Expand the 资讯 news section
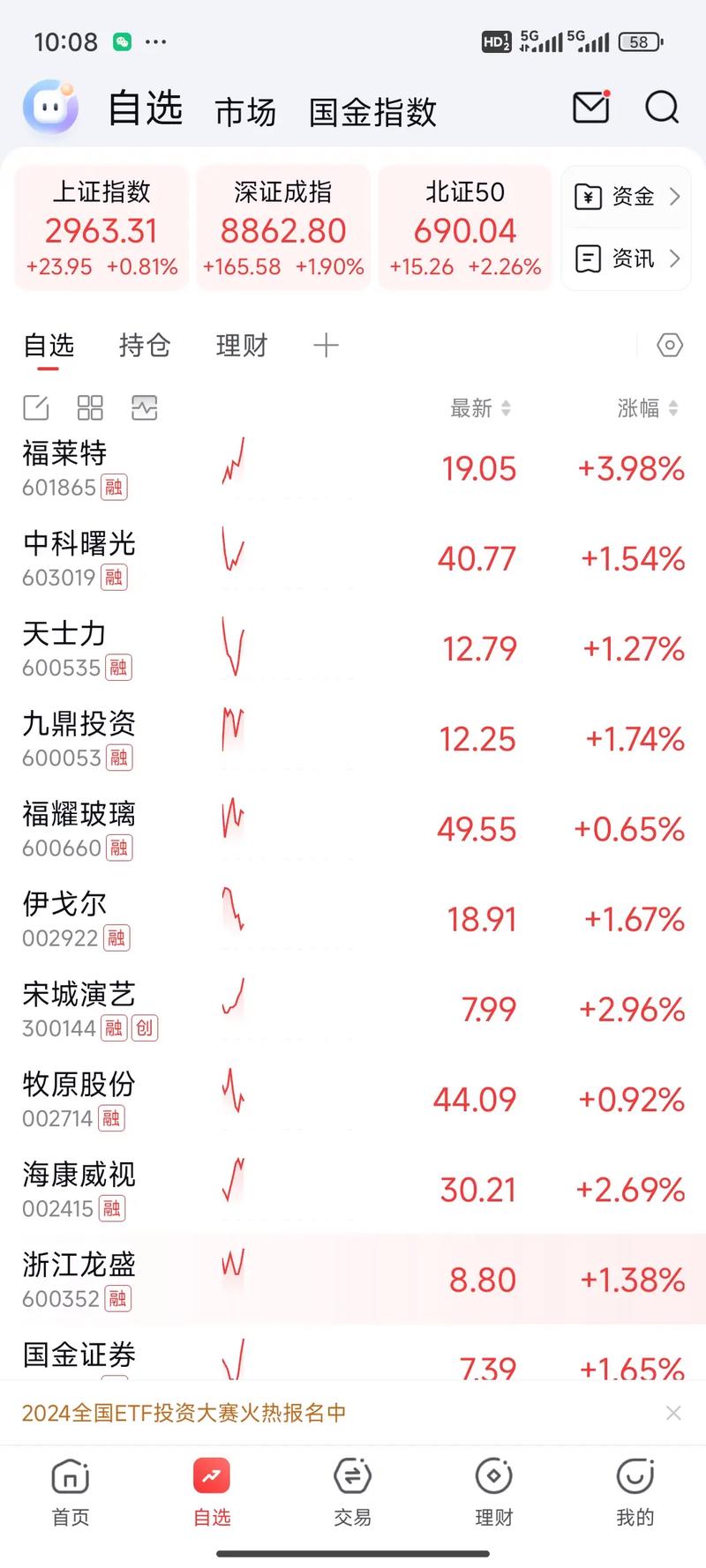The width and height of the screenshot is (706, 1568). tap(626, 258)
